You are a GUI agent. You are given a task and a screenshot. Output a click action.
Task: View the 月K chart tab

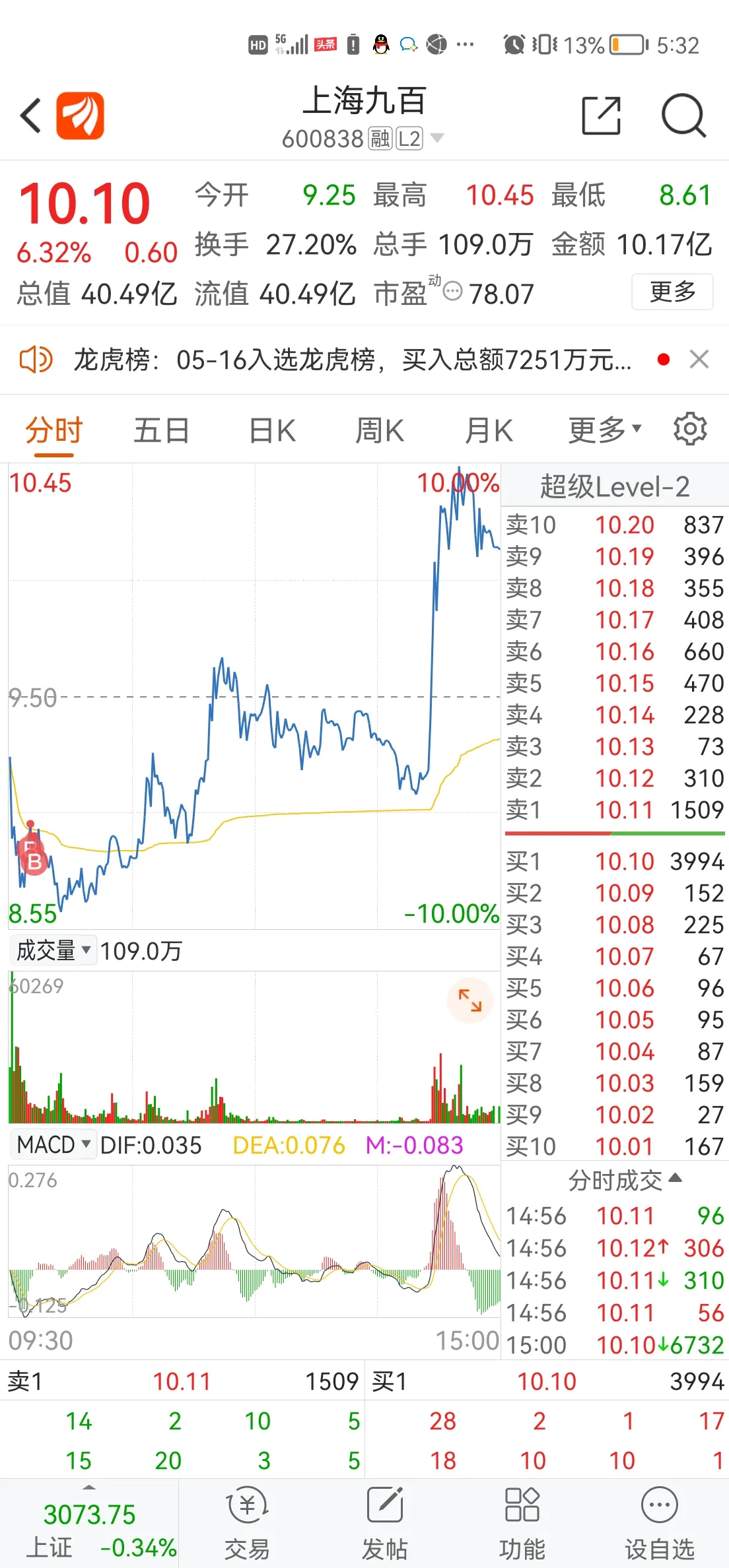coord(489,431)
